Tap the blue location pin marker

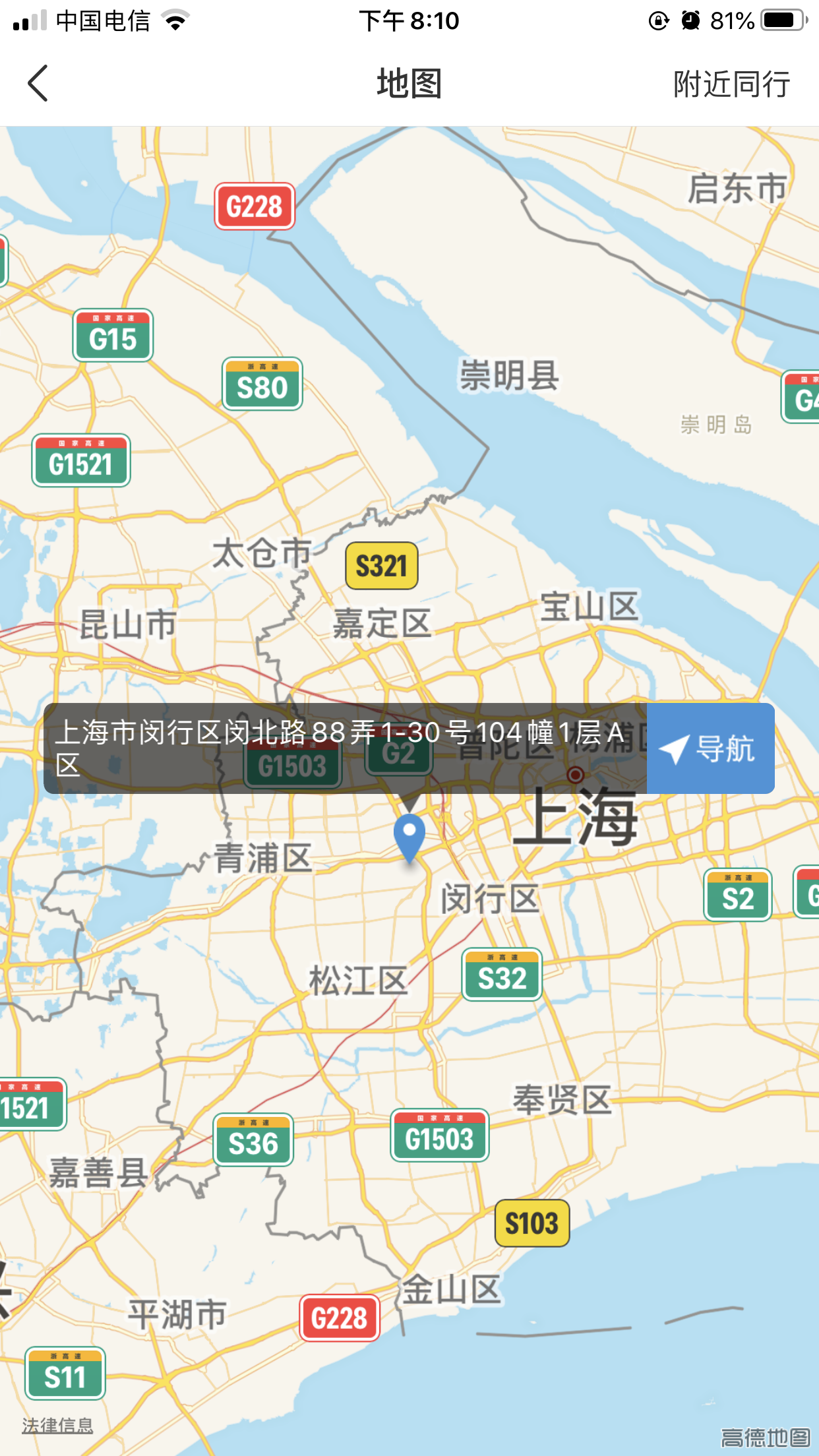(409, 834)
